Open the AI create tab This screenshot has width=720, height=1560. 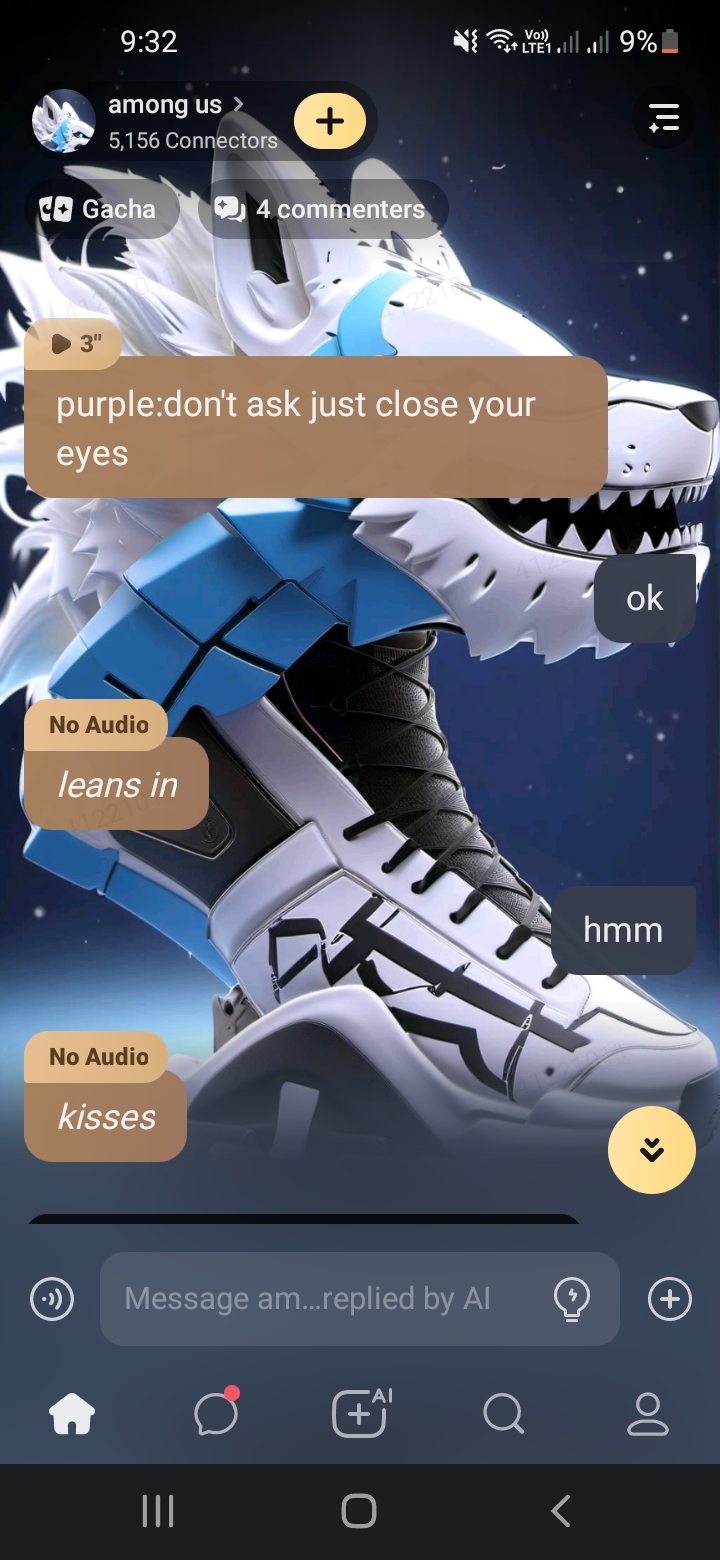coord(360,1414)
